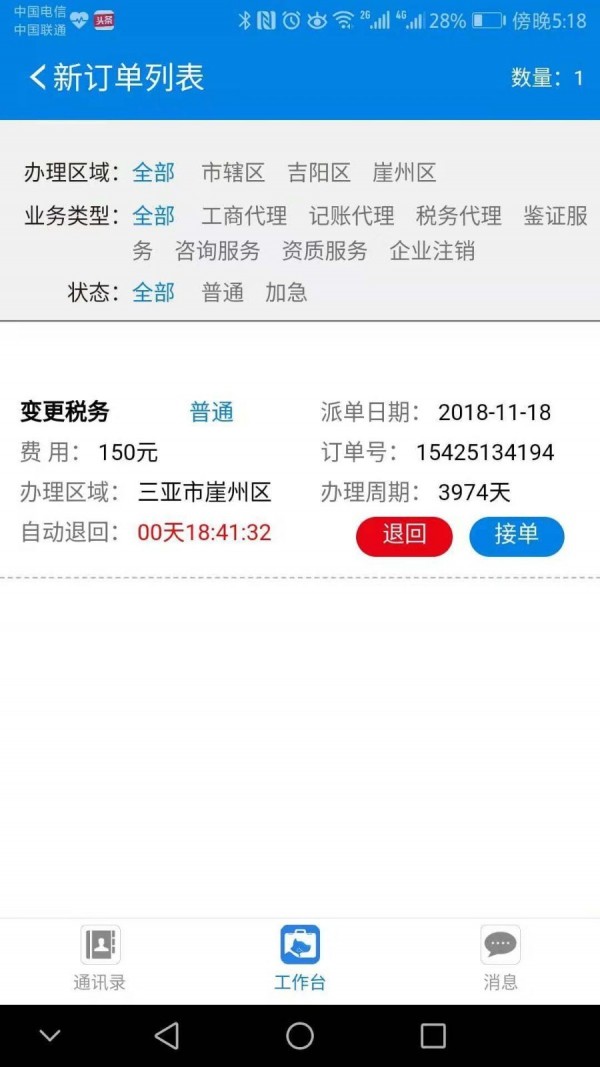
Task: Filter region by 崖州区
Action: (404, 173)
